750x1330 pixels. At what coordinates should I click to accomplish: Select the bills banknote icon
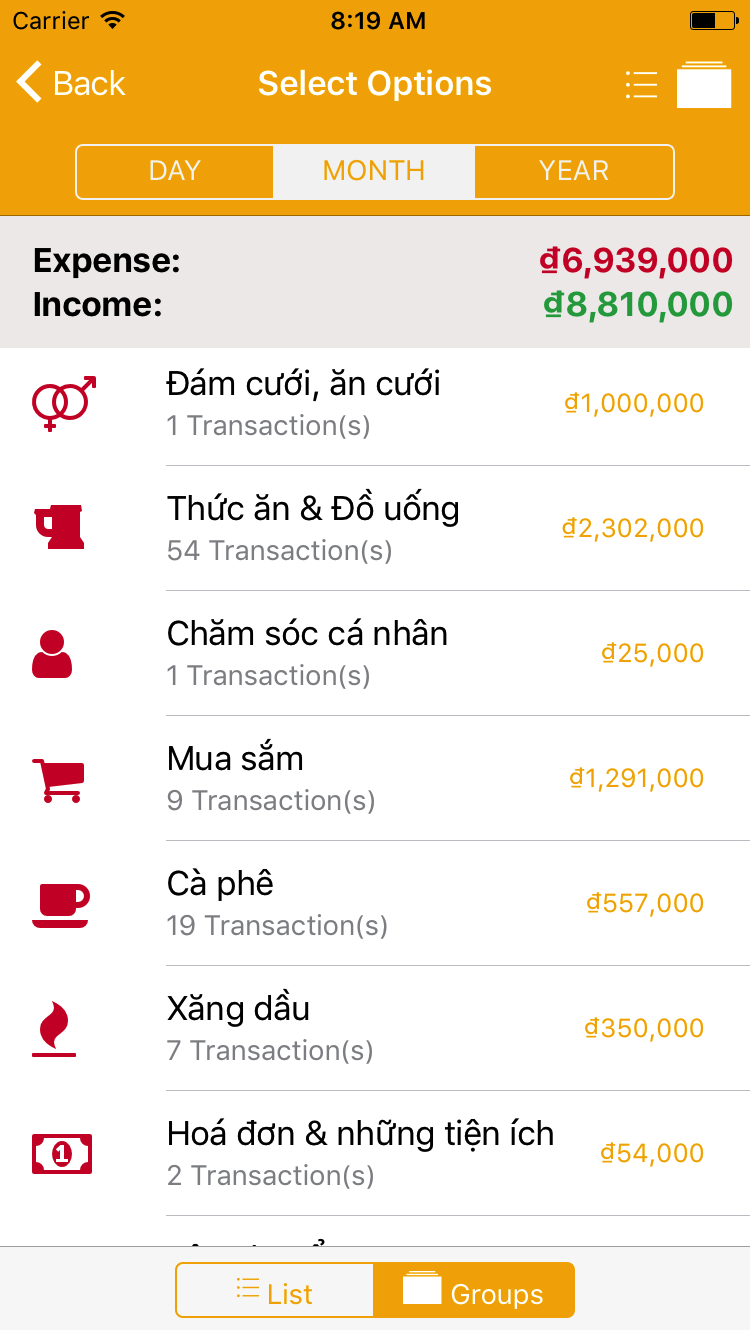click(62, 1153)
